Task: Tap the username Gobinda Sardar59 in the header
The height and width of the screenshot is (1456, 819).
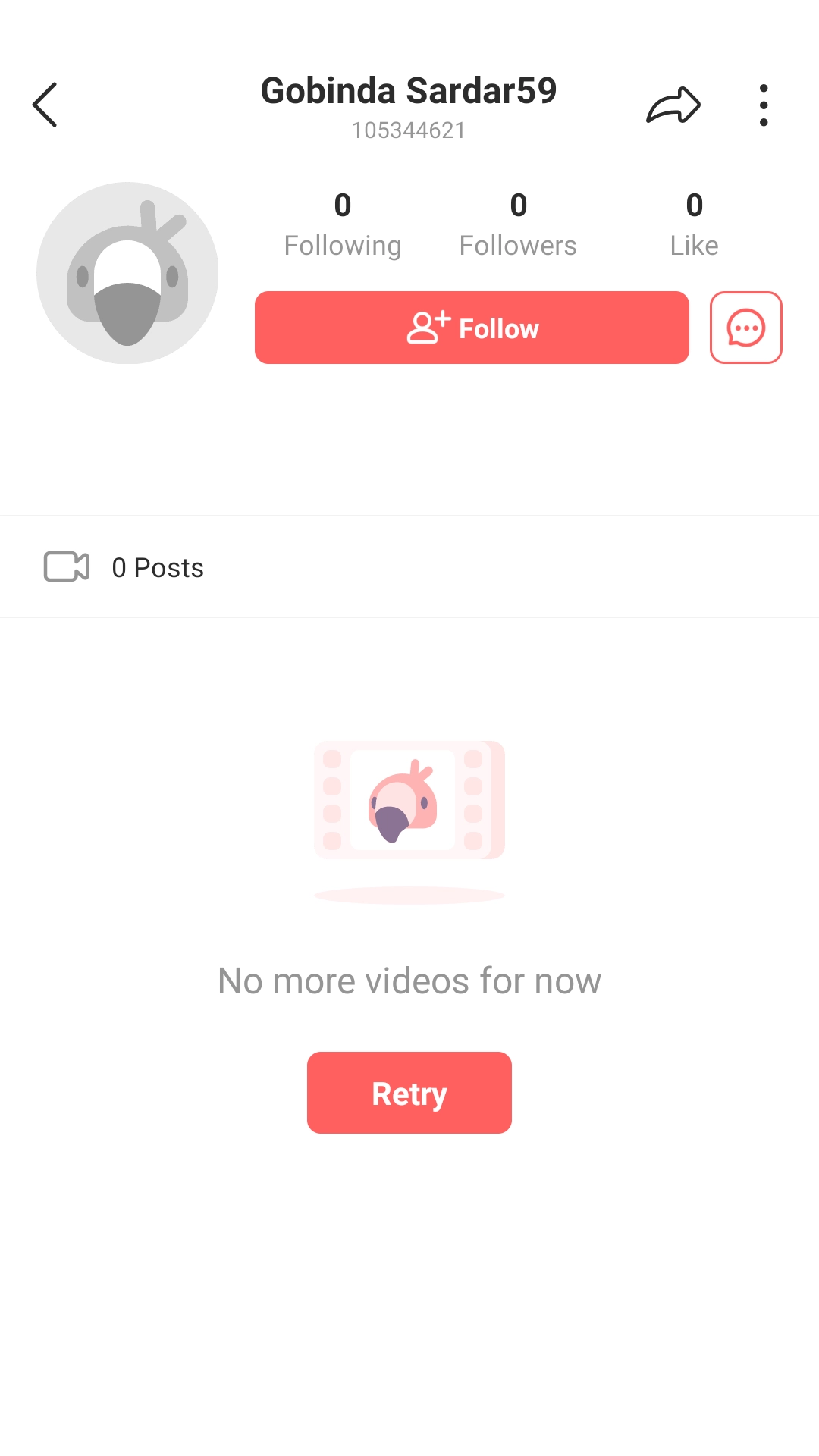Action: tap(409, 89)
